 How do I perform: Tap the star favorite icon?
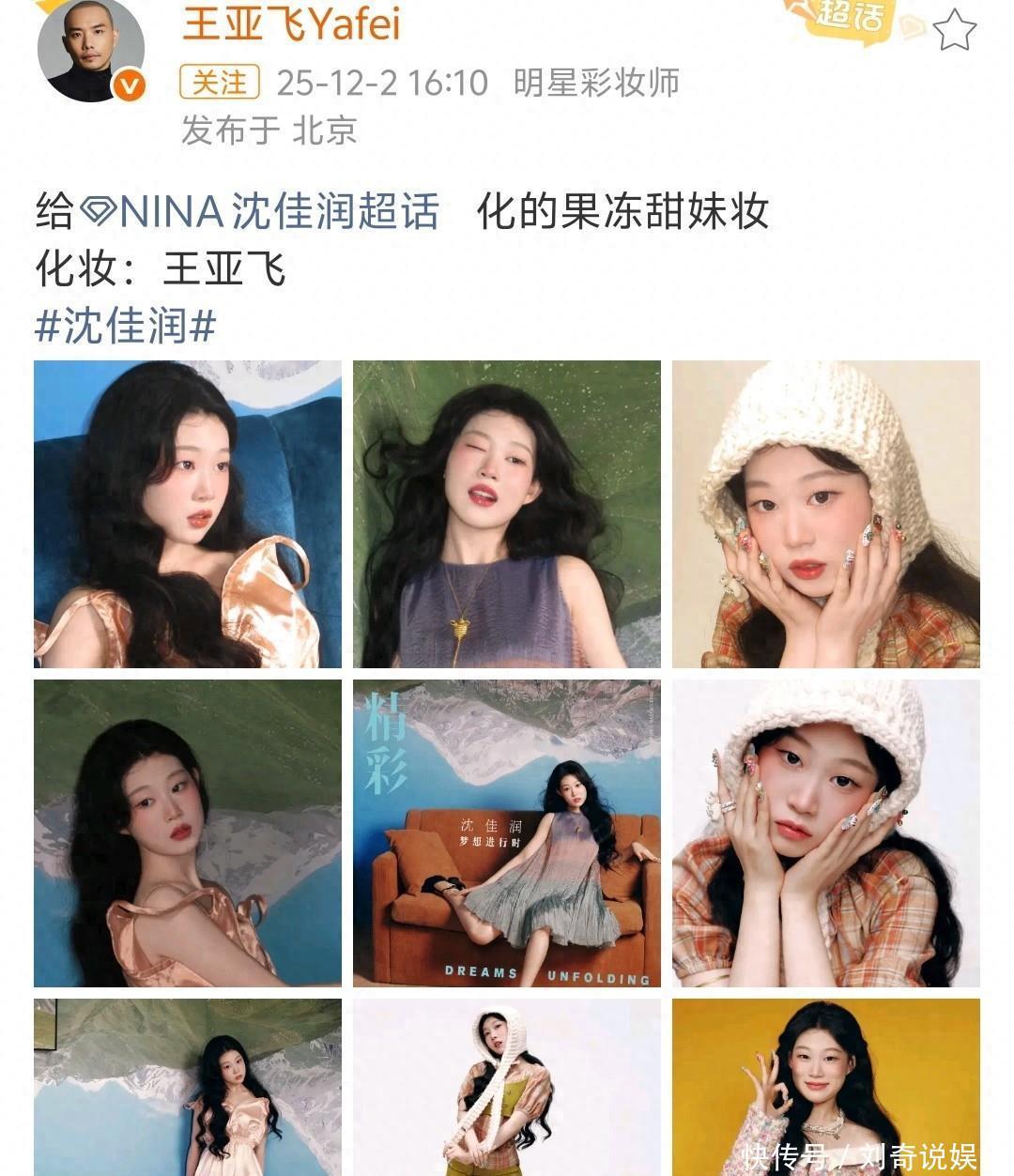click(x=955, y=30)
